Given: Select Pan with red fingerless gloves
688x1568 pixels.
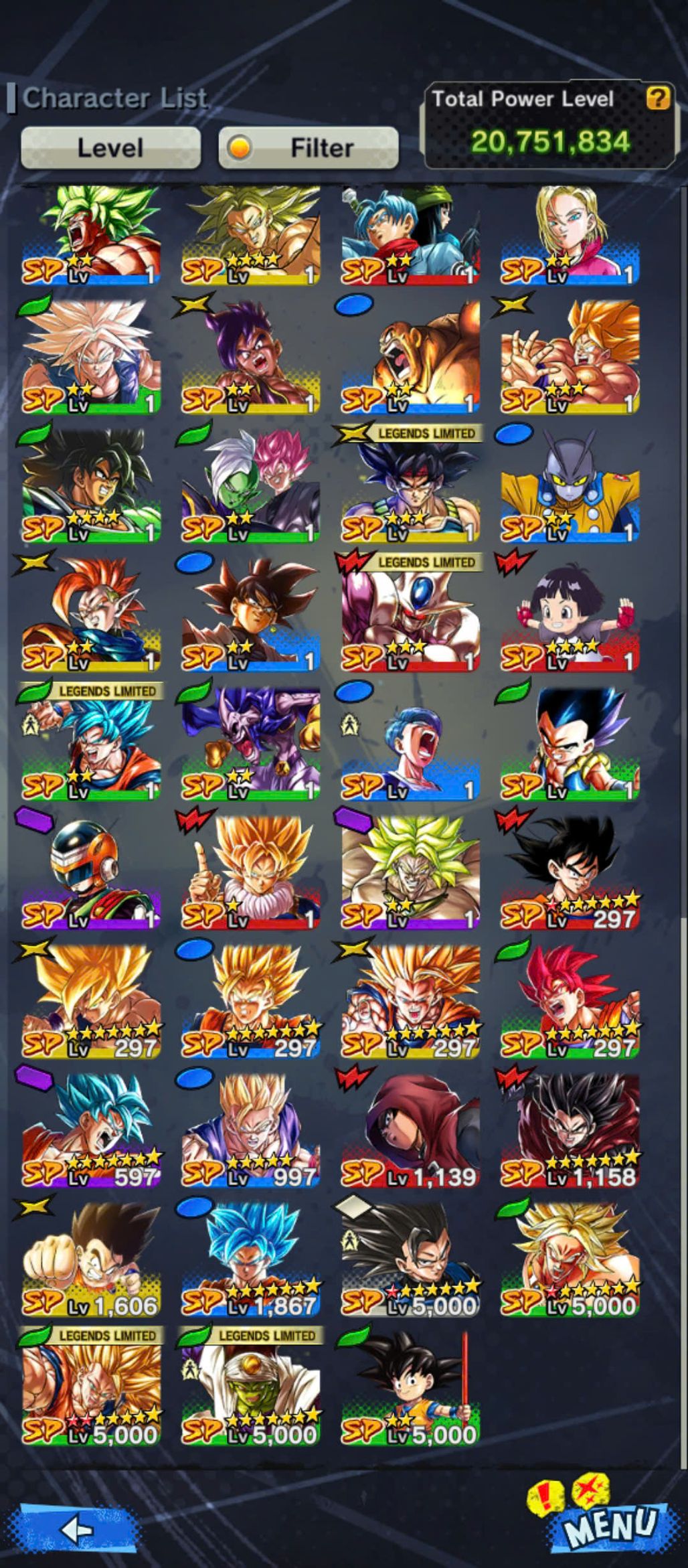Looking at the screenshot, I should [x=570, y=615].
